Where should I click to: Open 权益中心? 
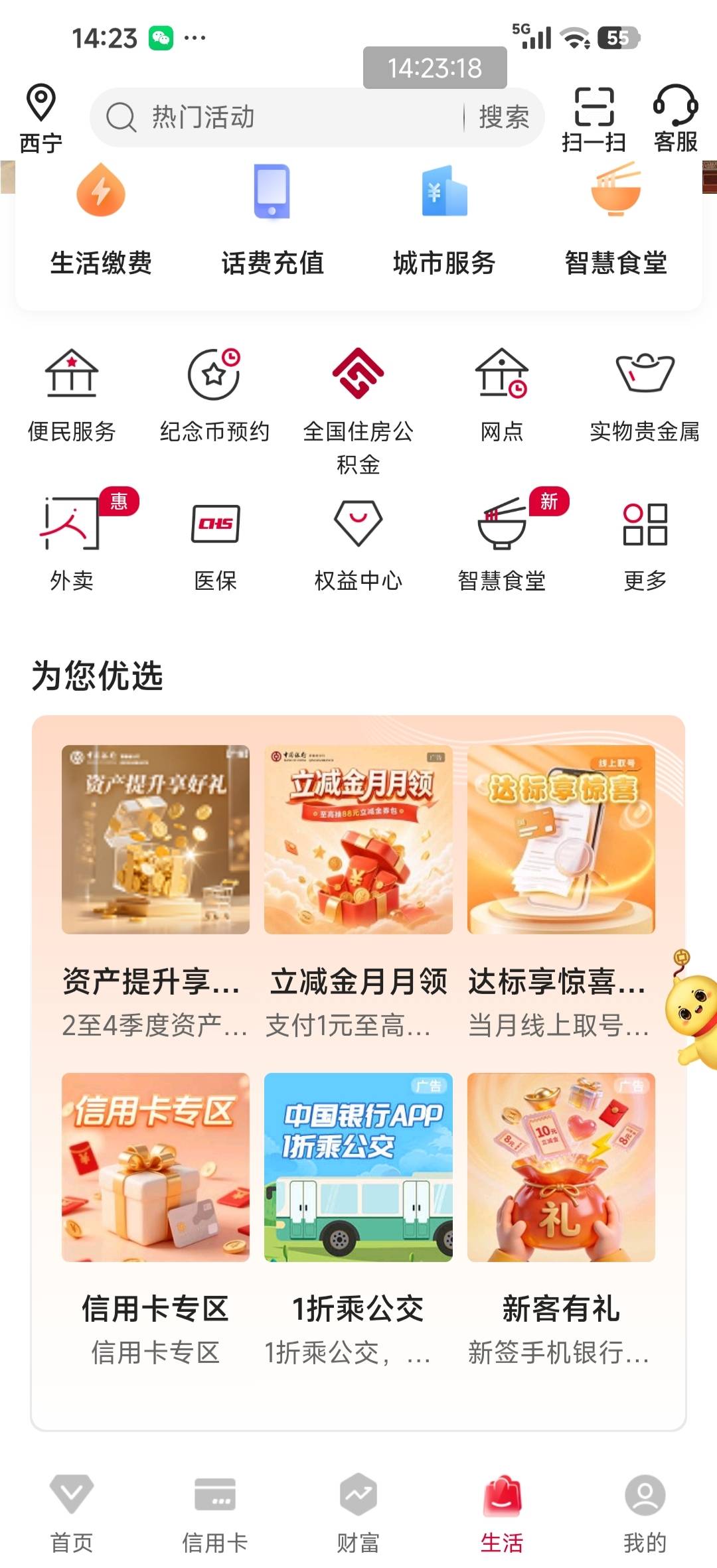pos(358,543)
